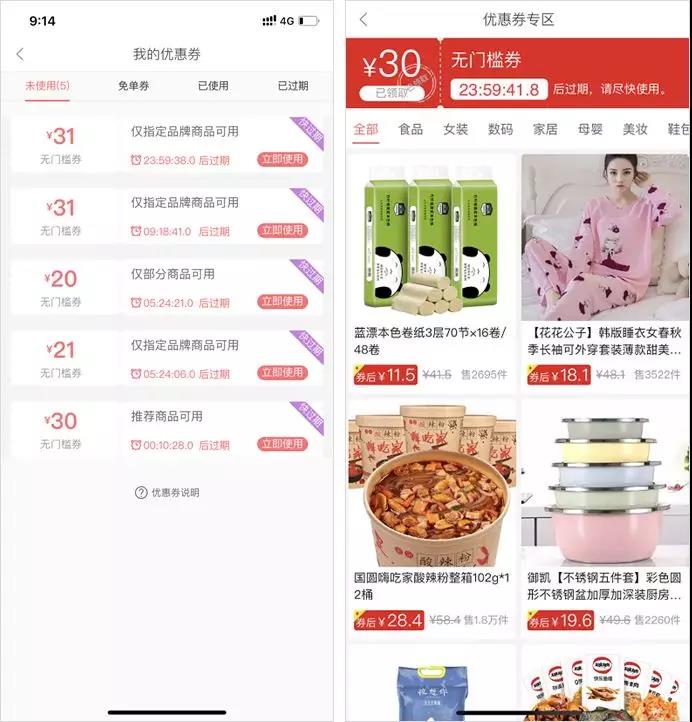
Task: Go back from the 我的优惠券 page
Action: (x=20, y=54)
